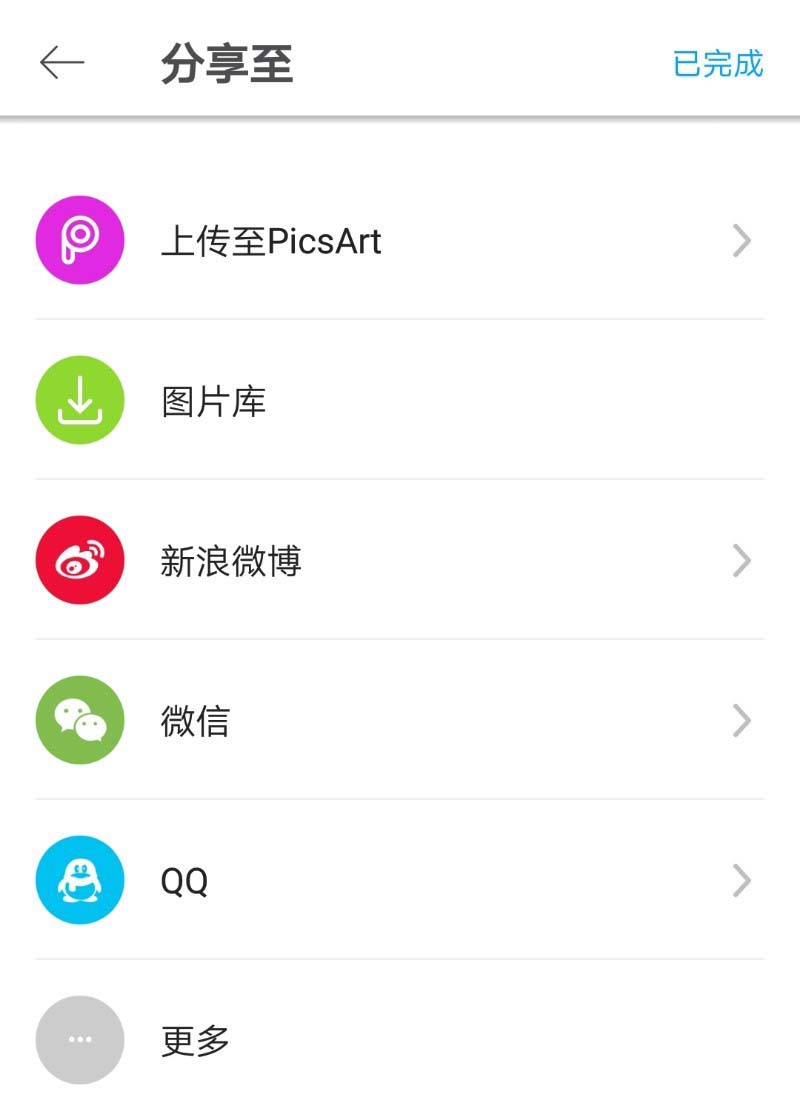Tap 已完成 to finish sharing
The image size is (800, 1109).
[x=718, y=63]
